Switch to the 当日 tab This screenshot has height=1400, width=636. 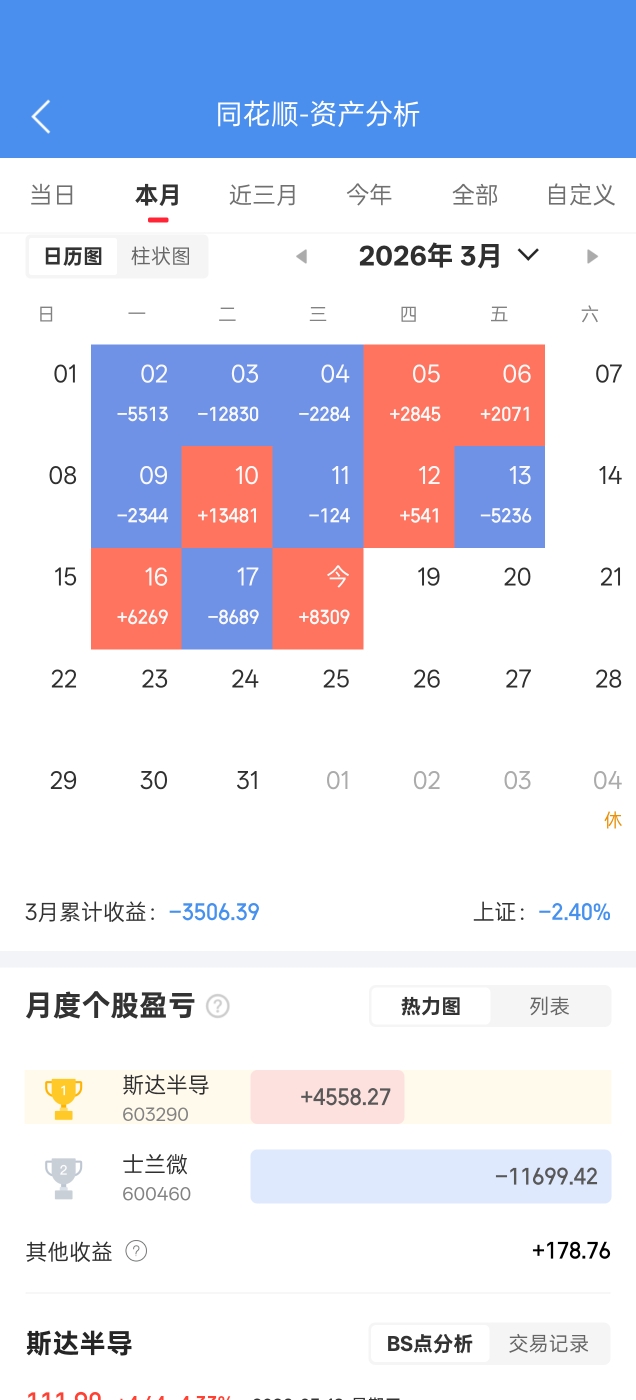tap(52, 195)
